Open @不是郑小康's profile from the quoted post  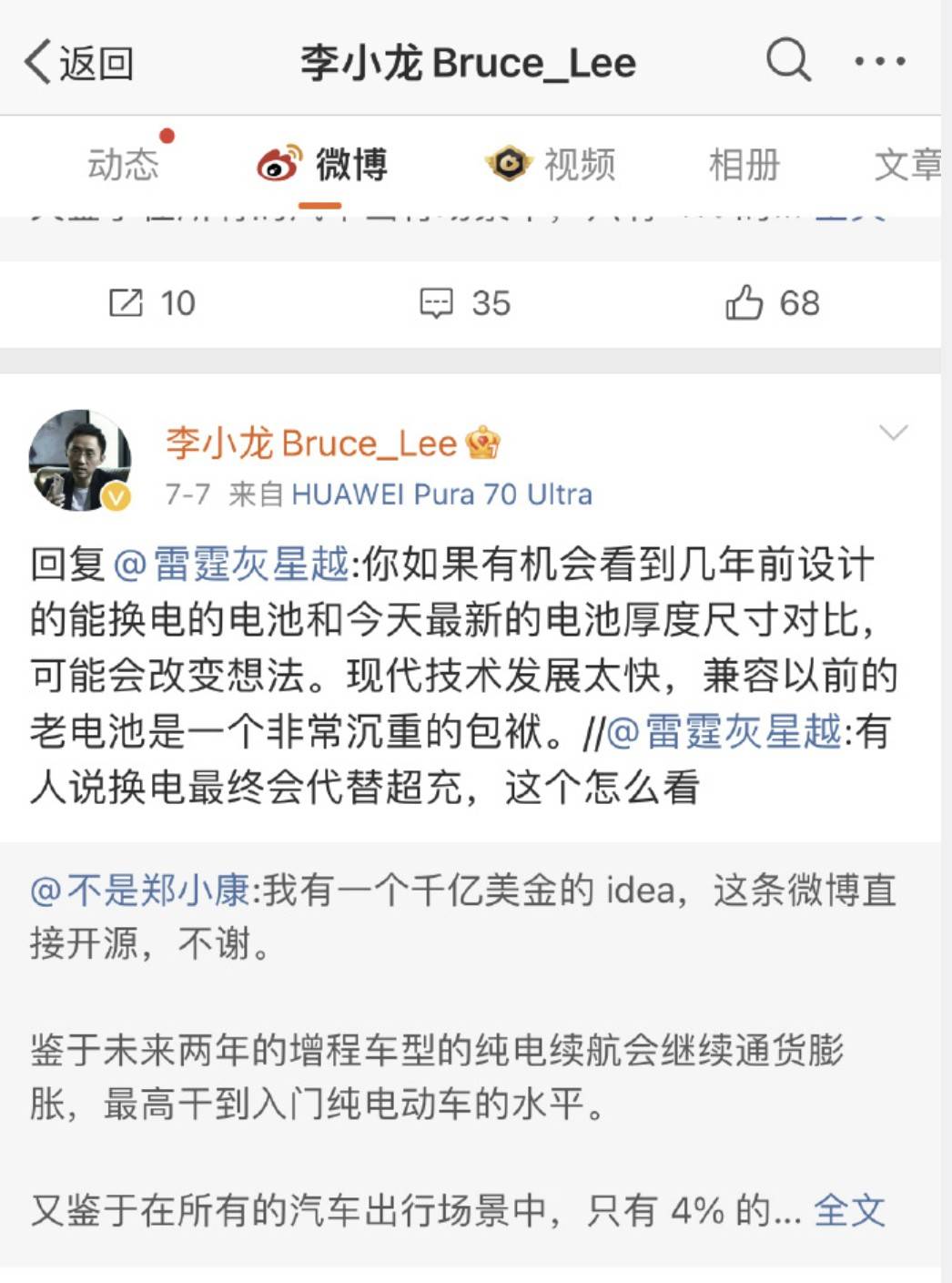click(x=140, y=890)
